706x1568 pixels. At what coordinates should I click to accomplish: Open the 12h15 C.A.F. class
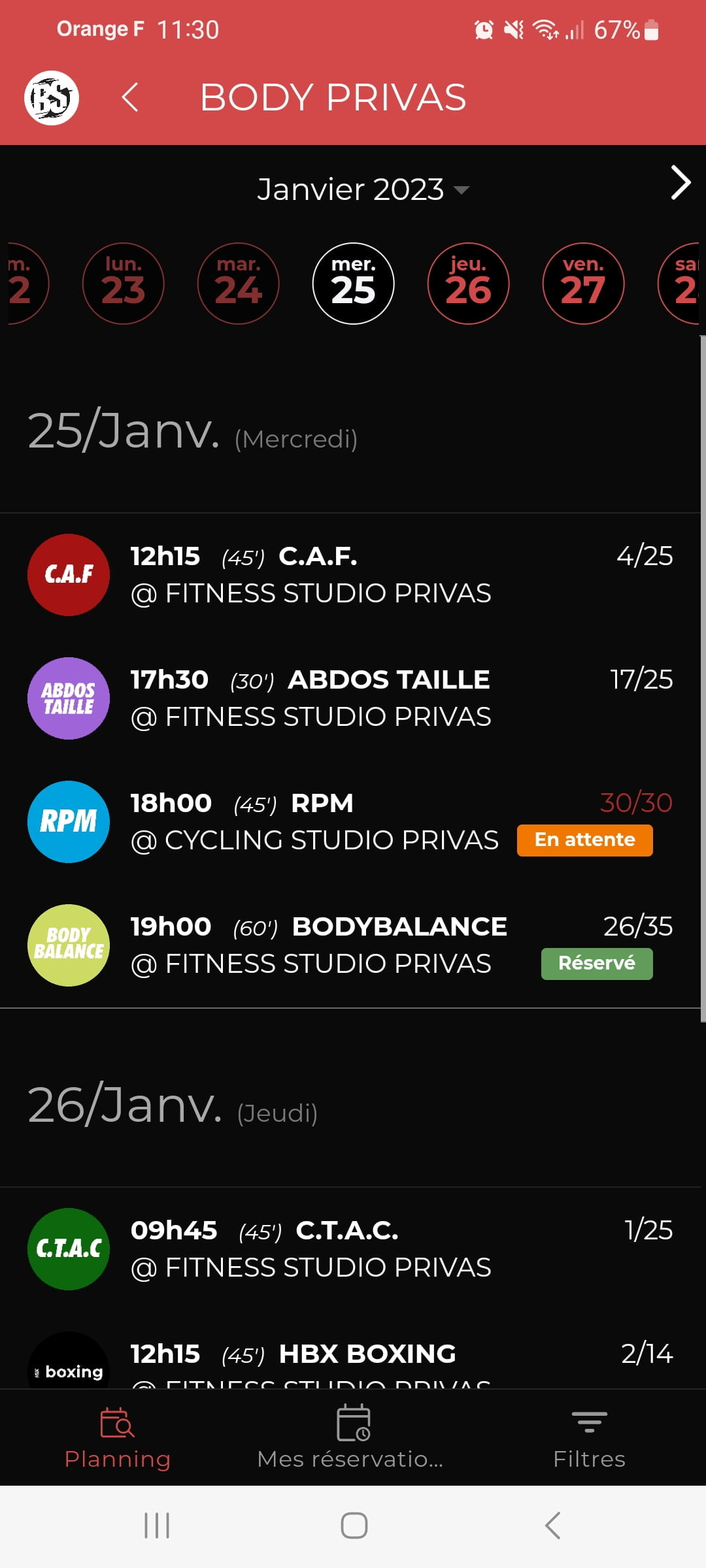(350, 575)
